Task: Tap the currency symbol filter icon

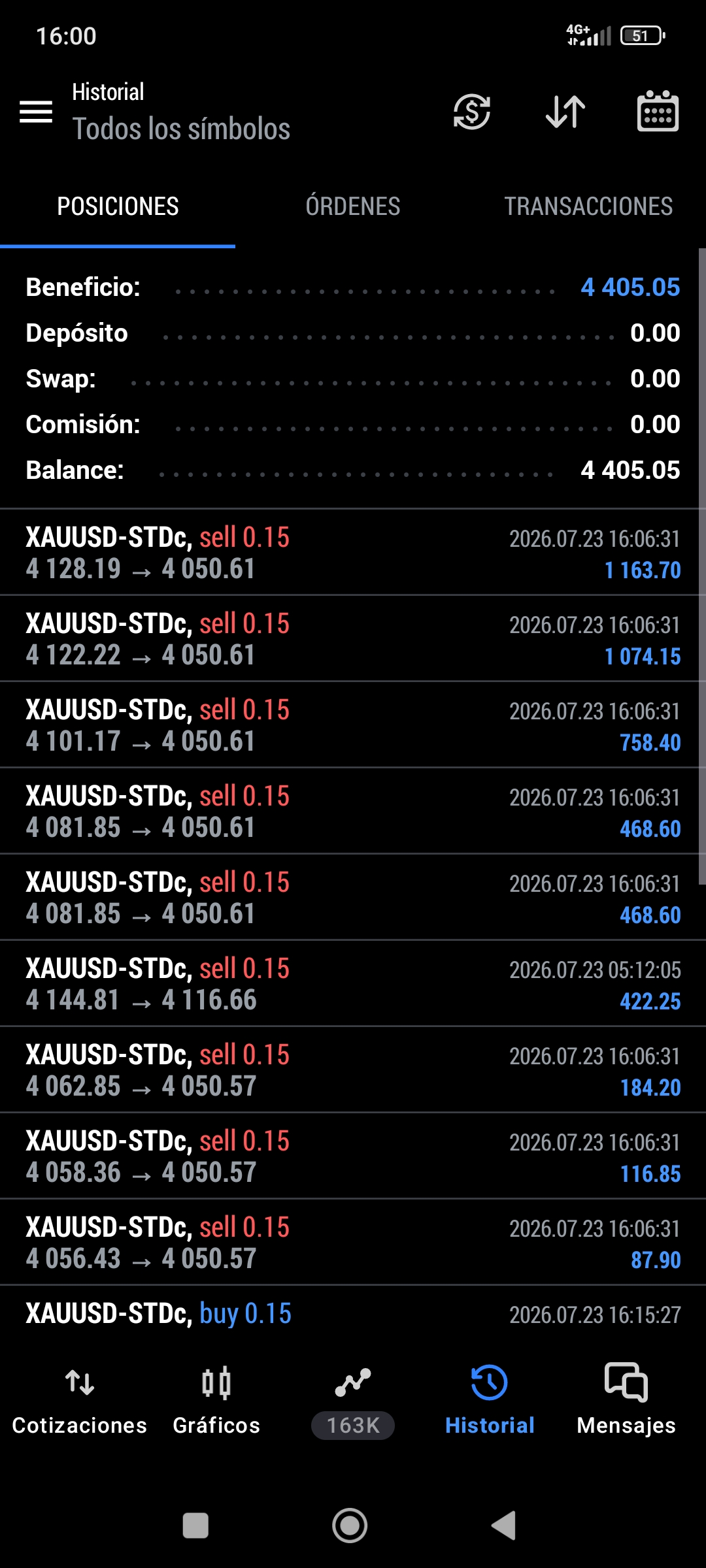Action: (x=472, y=112)
